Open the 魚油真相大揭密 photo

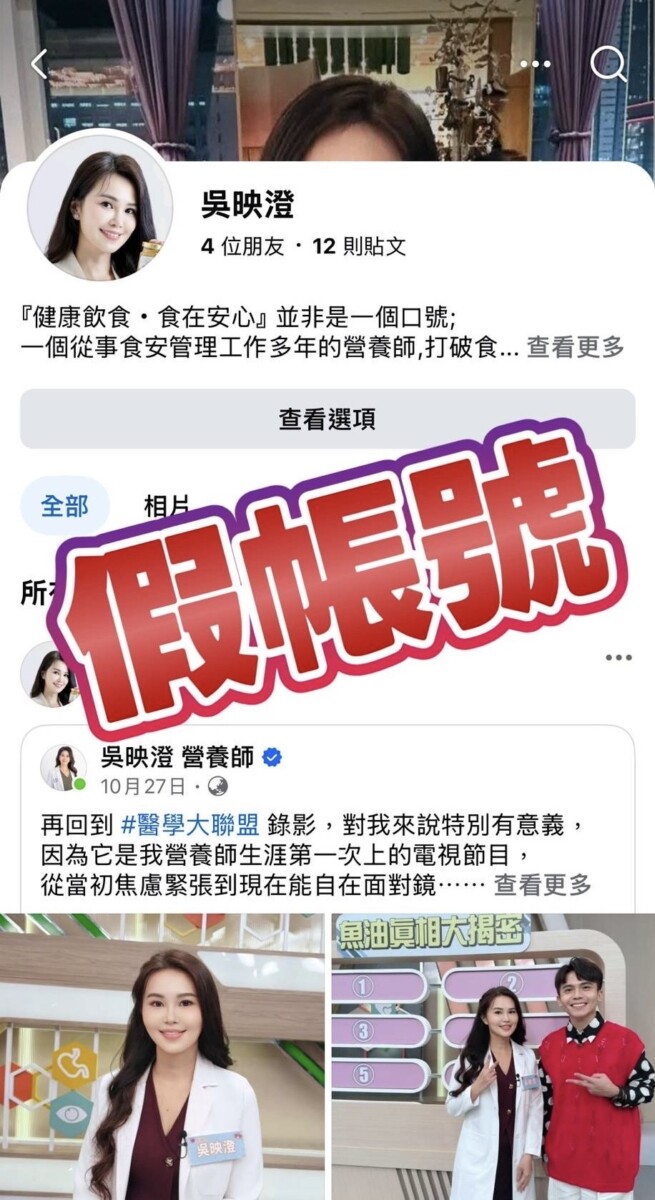tap(493, 1056)
